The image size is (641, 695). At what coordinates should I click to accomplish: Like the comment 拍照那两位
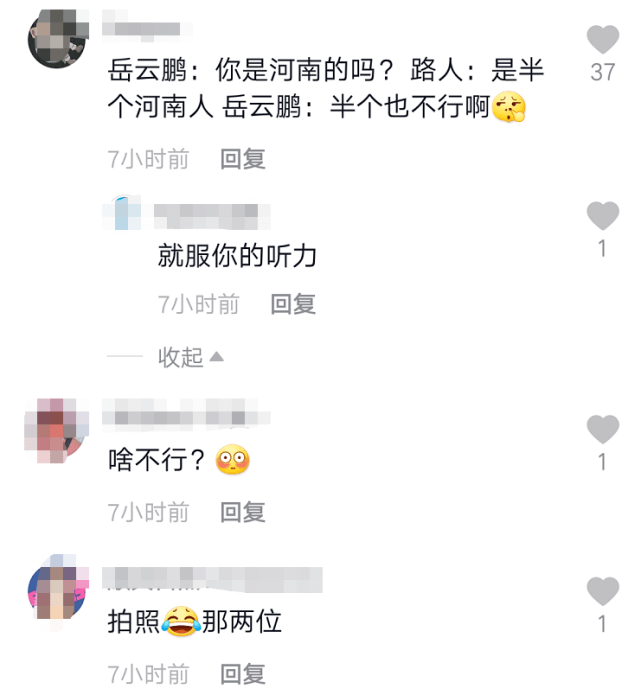tap(602, 592)
